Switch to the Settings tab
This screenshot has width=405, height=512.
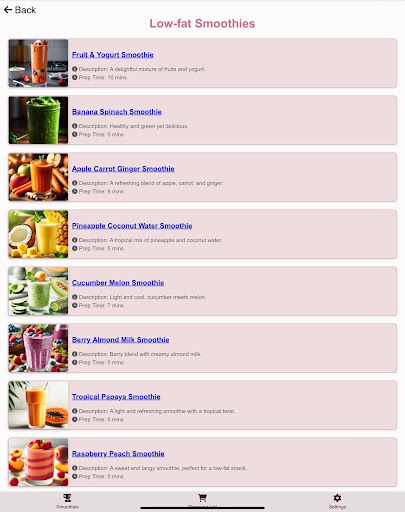tap(337, 501)
